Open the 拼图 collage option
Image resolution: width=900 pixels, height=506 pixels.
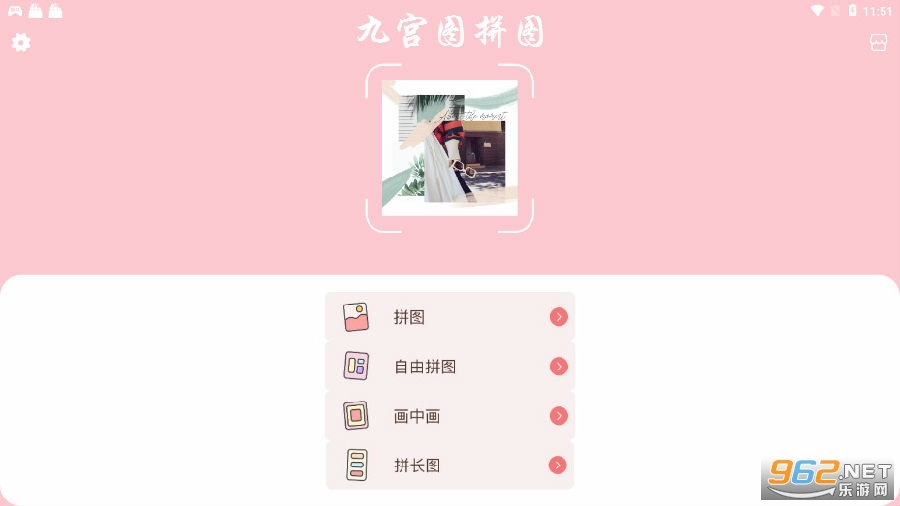[x=450, y=317]
